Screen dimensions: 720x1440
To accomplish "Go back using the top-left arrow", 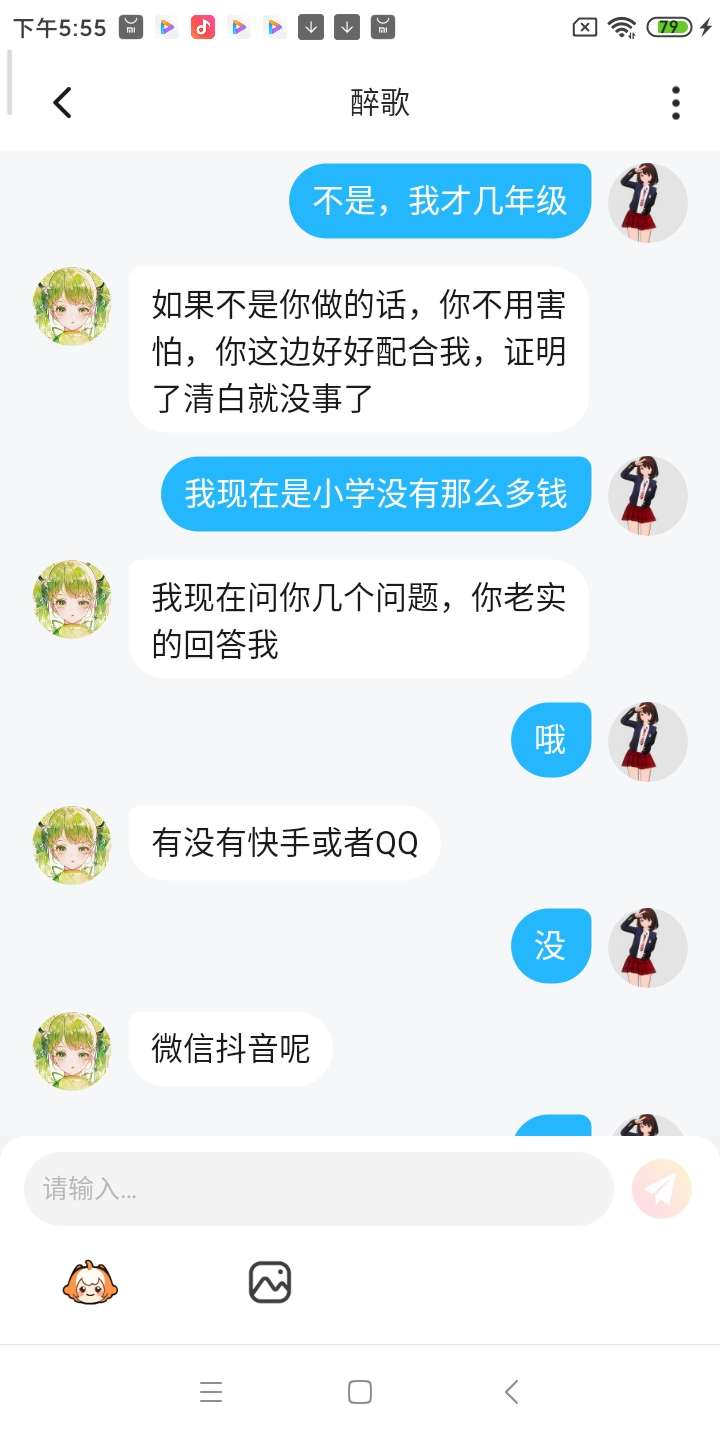I will click(62, 102).
